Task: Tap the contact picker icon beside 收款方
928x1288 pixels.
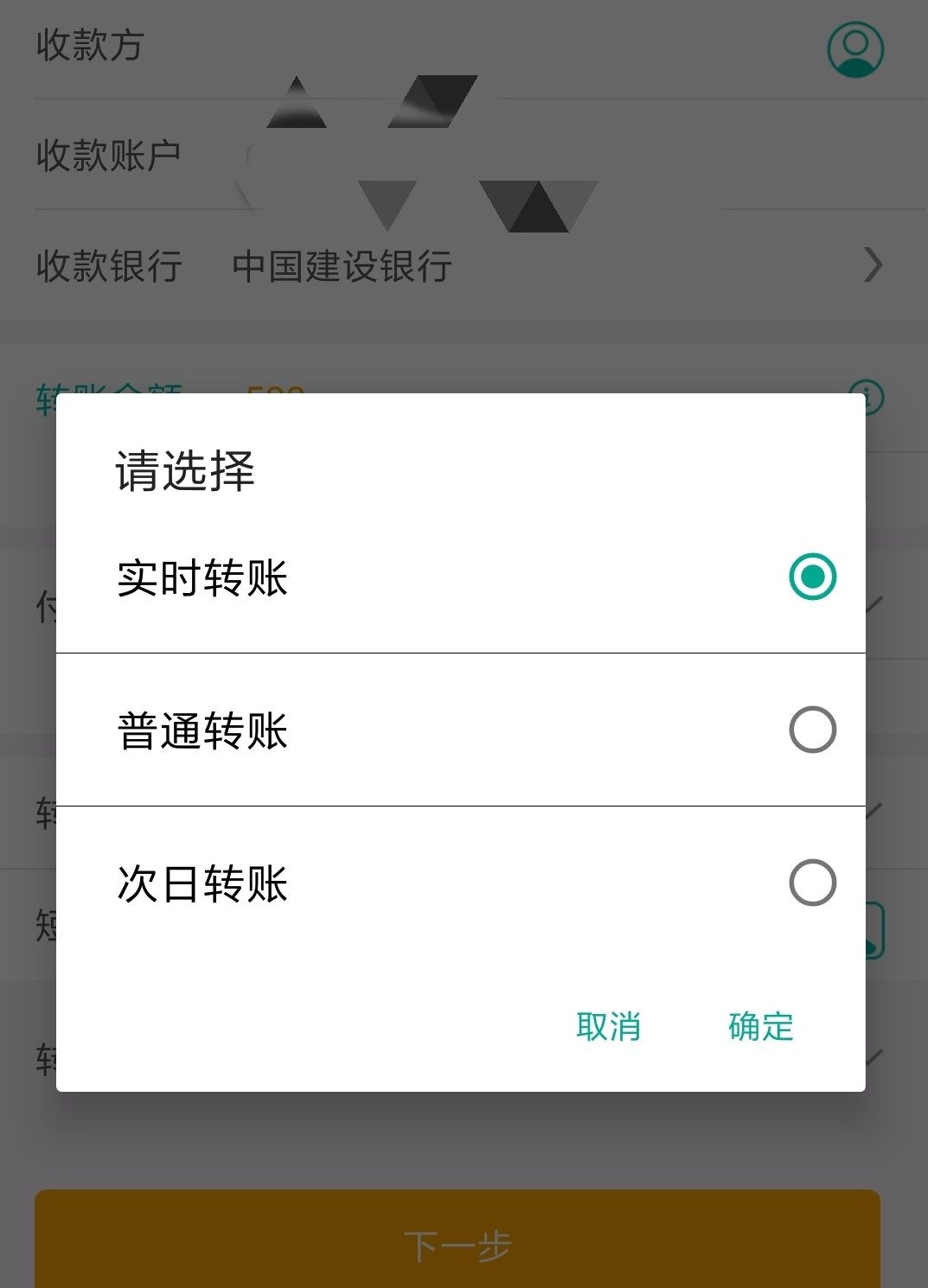Action: tap(855, 49)
